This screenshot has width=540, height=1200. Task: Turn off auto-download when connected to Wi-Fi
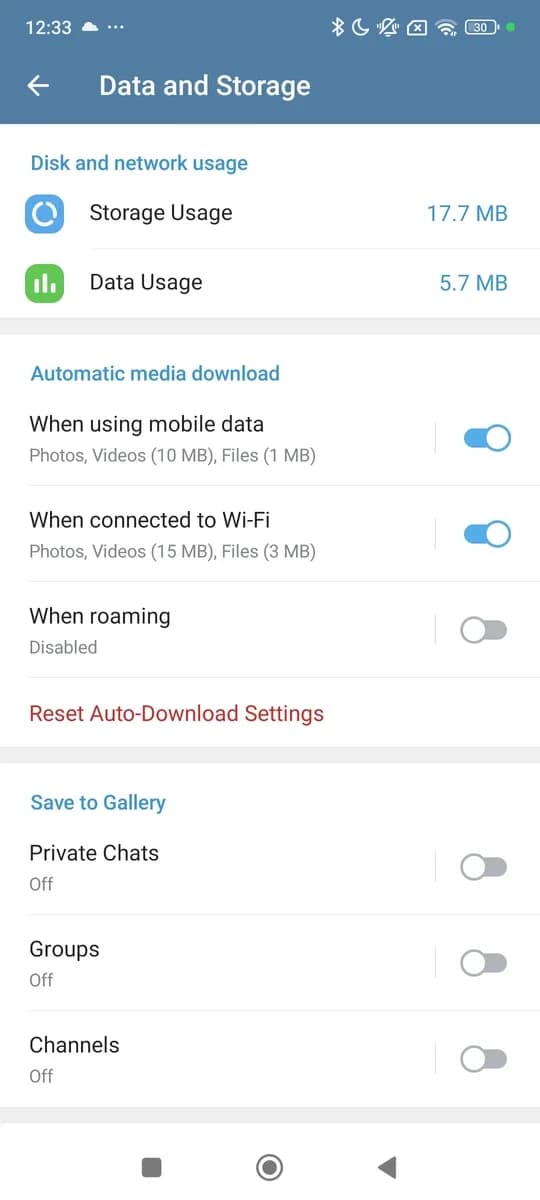487,534
